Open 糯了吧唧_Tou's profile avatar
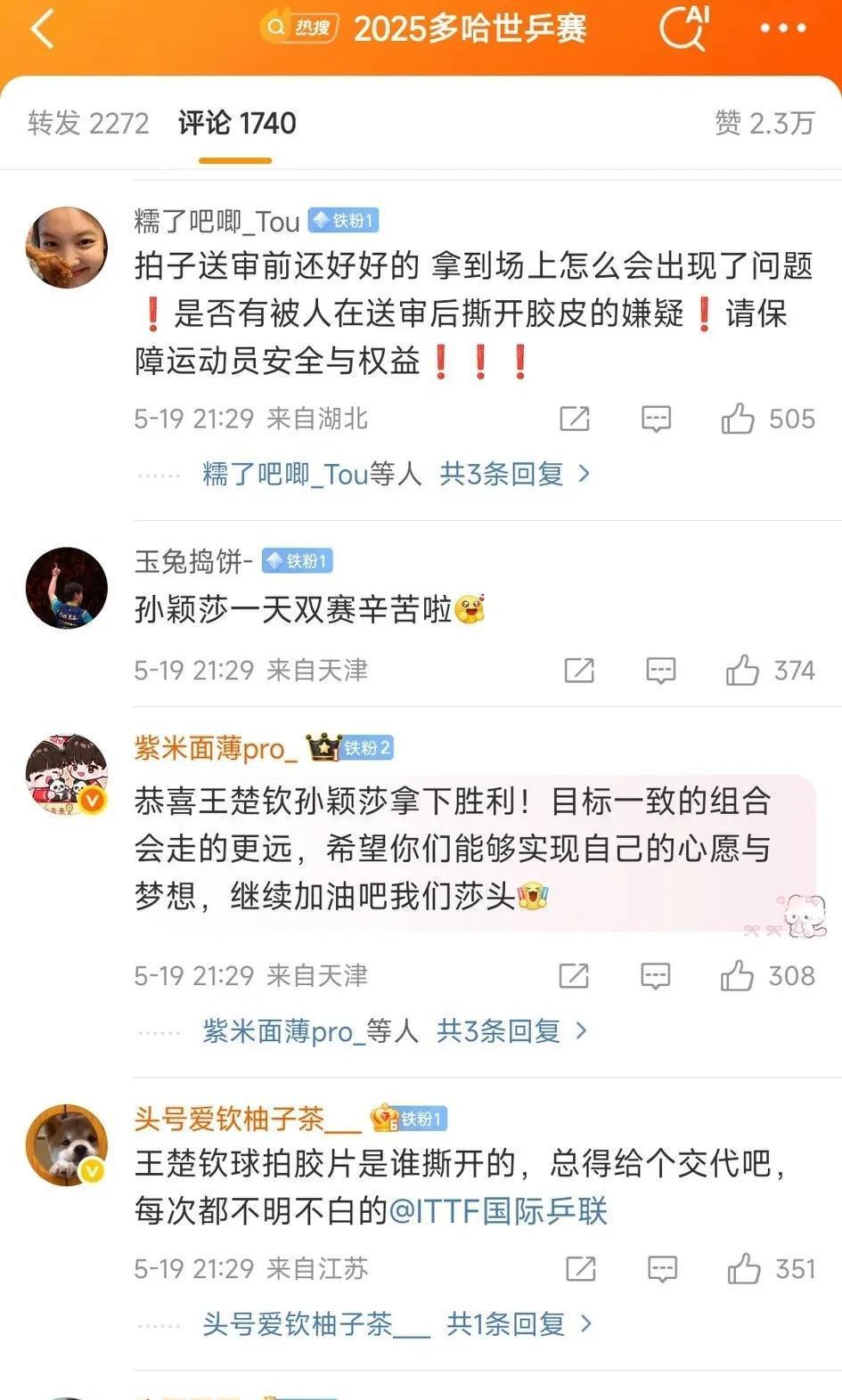 [x=67, y=248]
